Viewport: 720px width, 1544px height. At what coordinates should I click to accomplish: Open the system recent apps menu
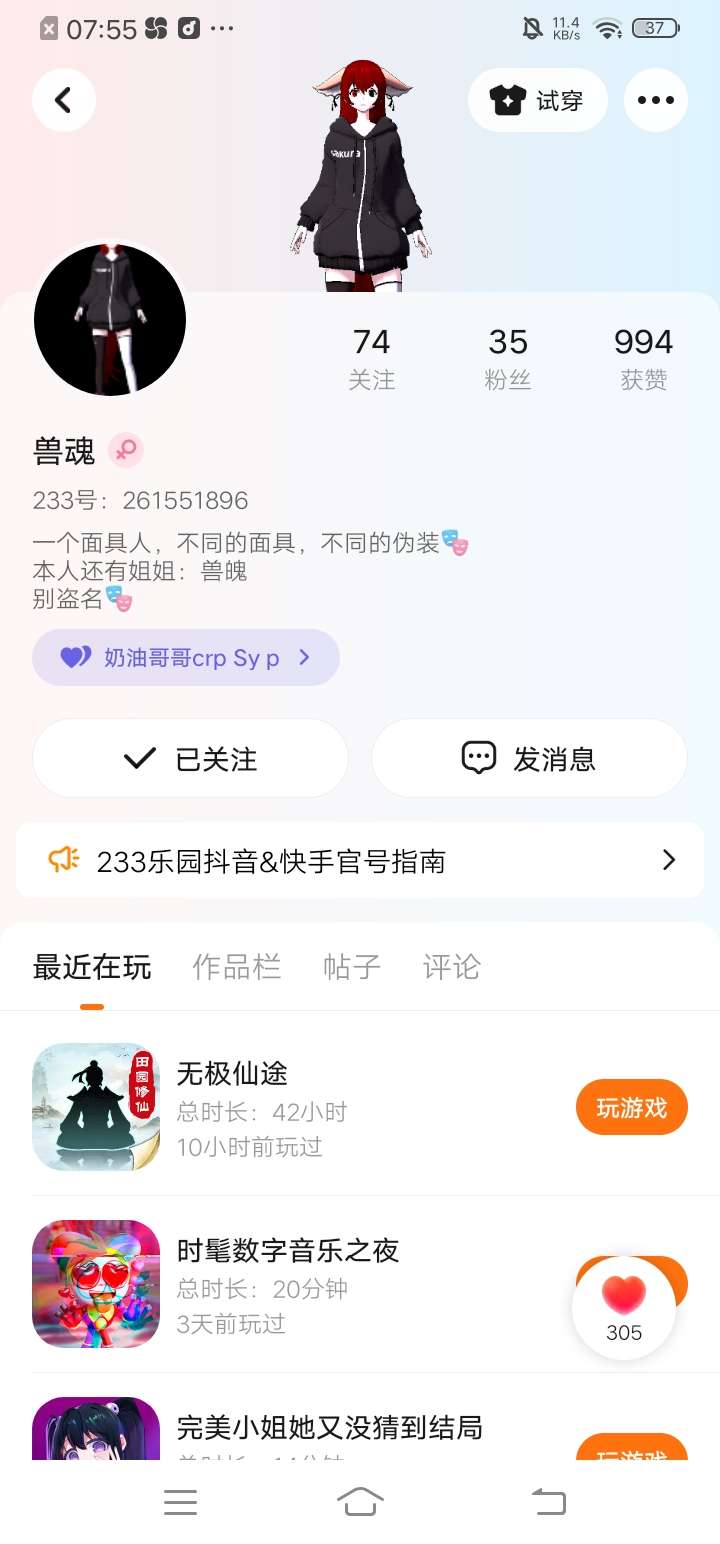tap(180, 1502)
